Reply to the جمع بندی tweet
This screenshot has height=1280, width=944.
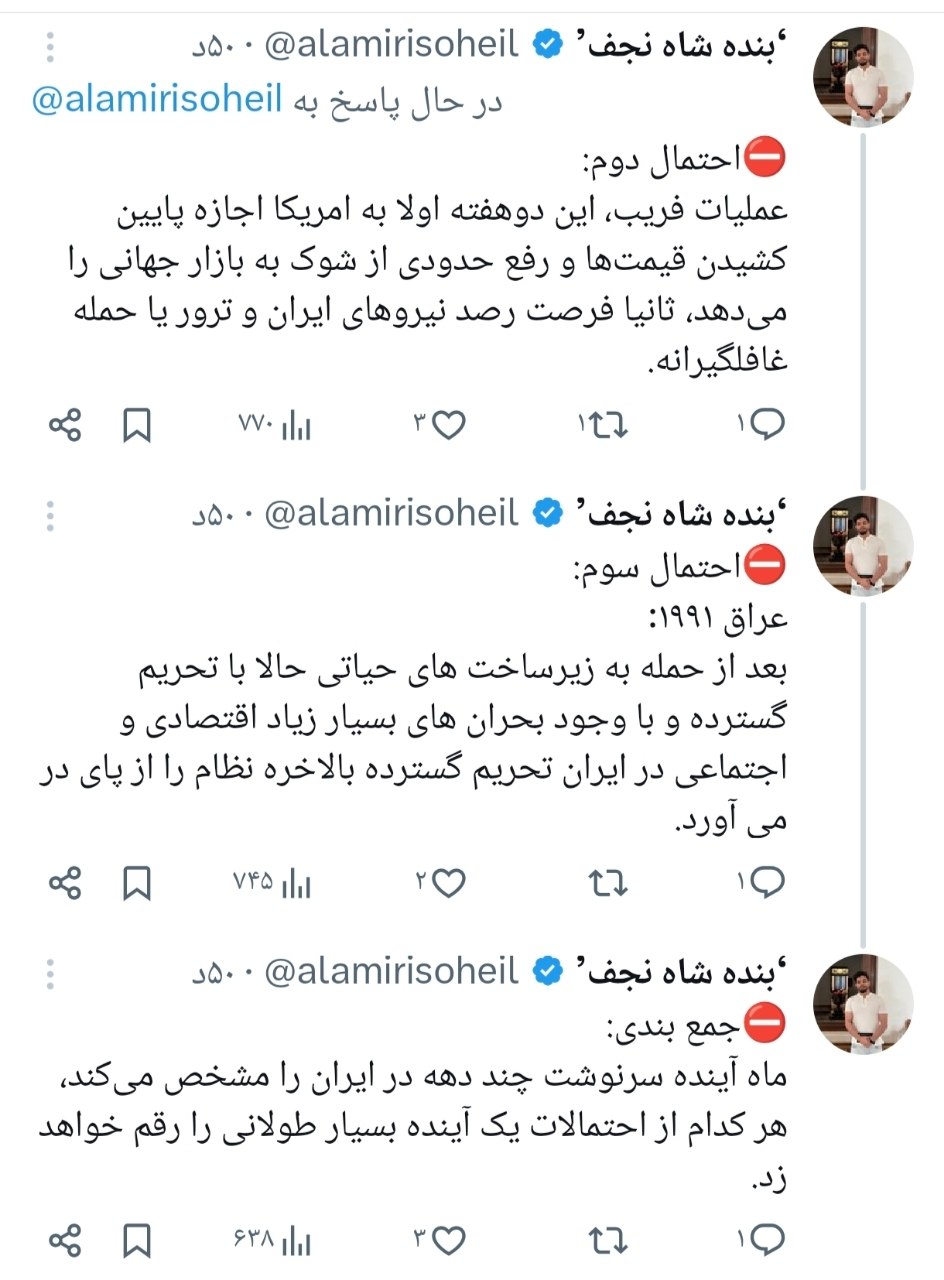(768, 1241)
